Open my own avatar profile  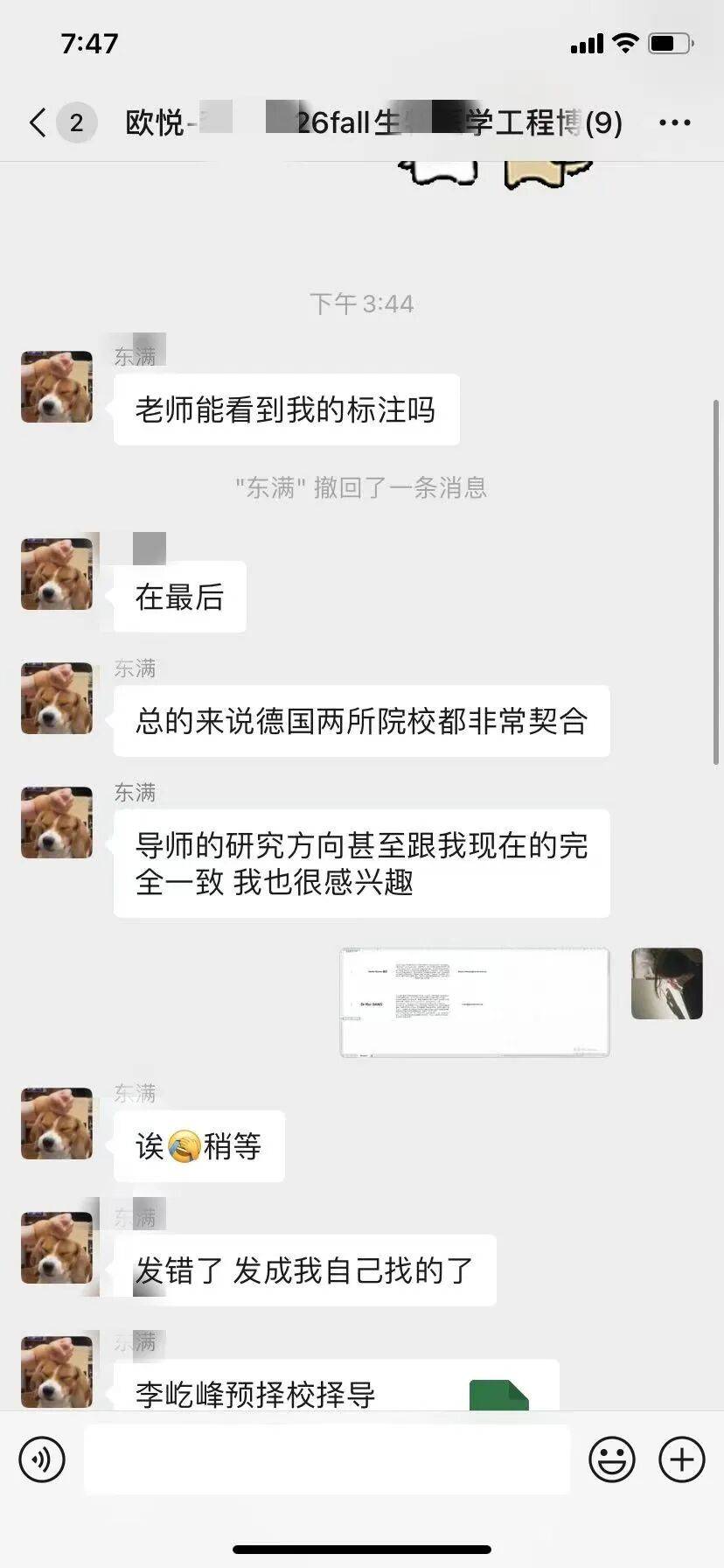(667, 983)
